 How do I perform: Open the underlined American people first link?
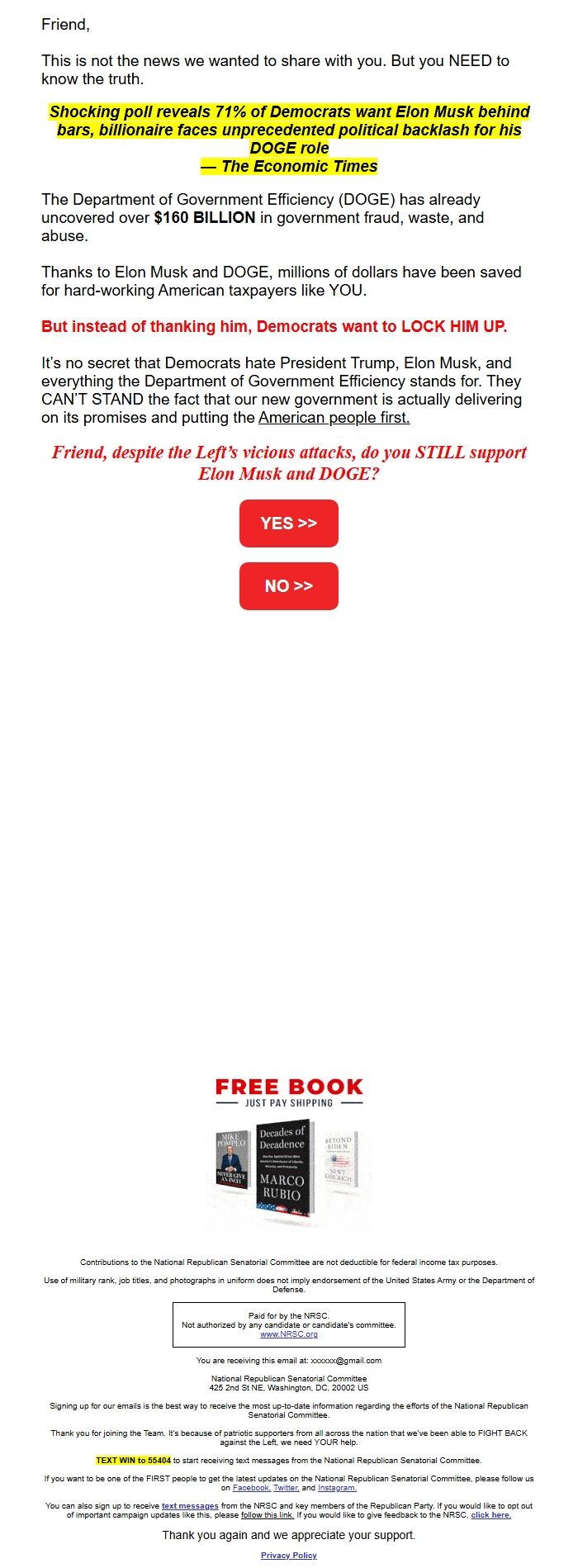point(334,418)
